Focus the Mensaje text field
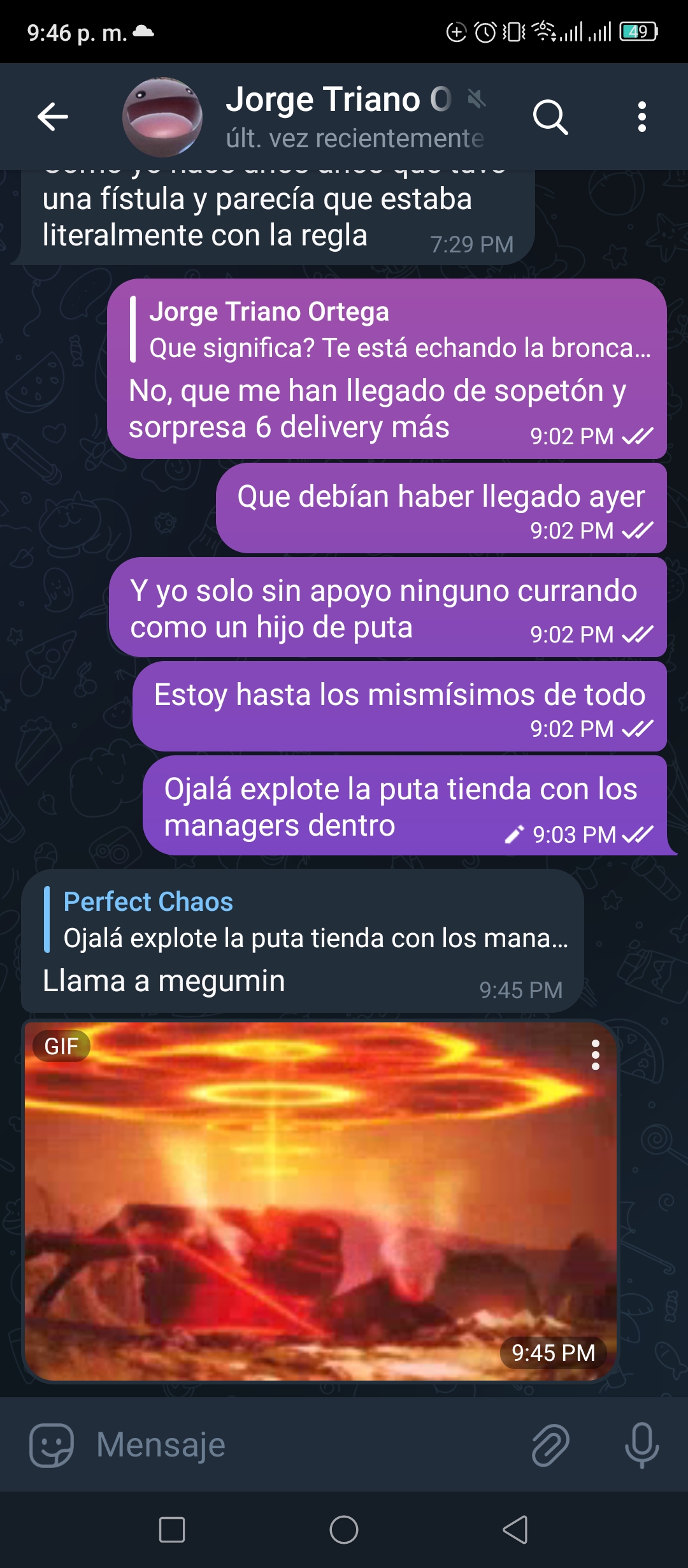Screen dimensions: 688x1568 306,1445
